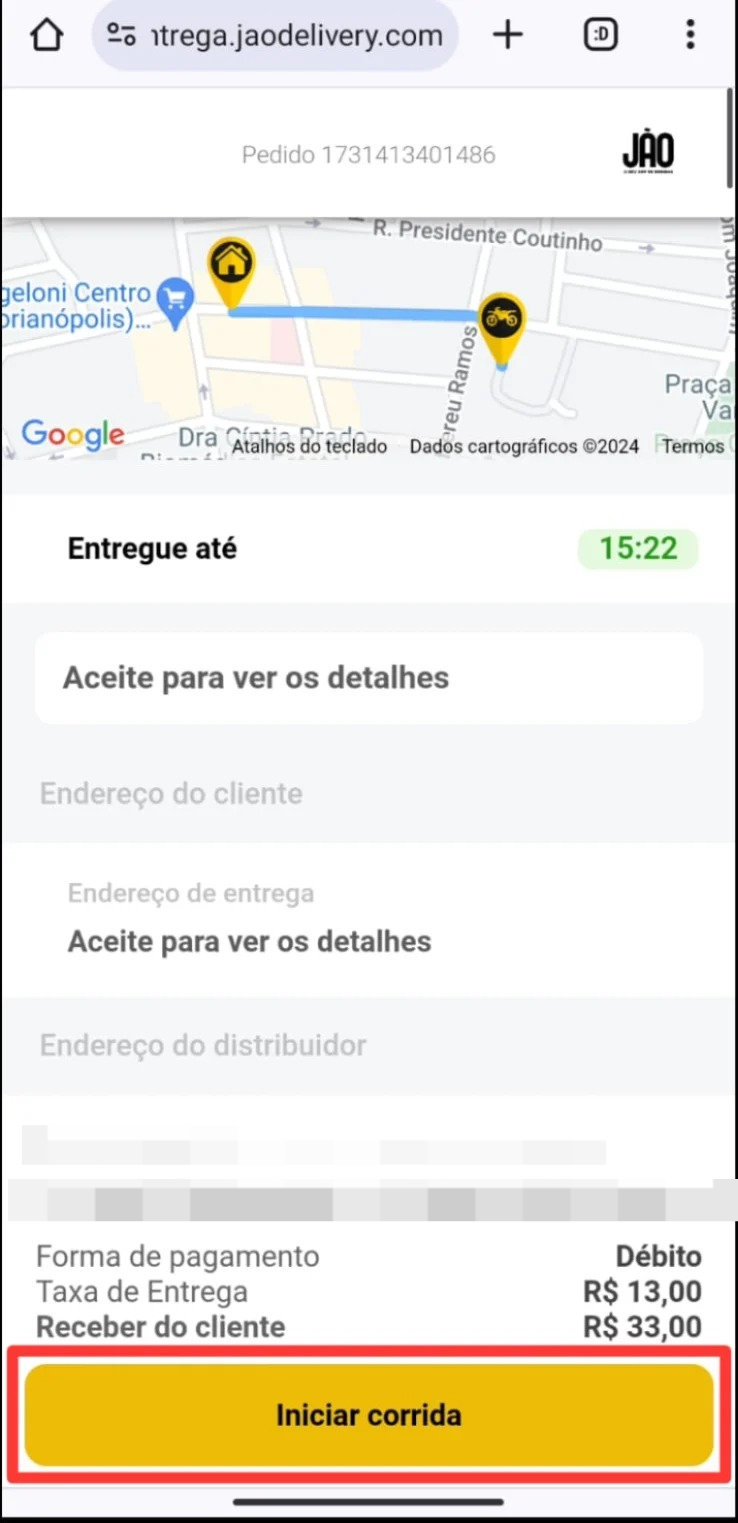Image resolution: width=738 pixels, height=1523 pixels.
Task: Open the map Termos link
Action: pyautogui.click(x=692, y=446)
